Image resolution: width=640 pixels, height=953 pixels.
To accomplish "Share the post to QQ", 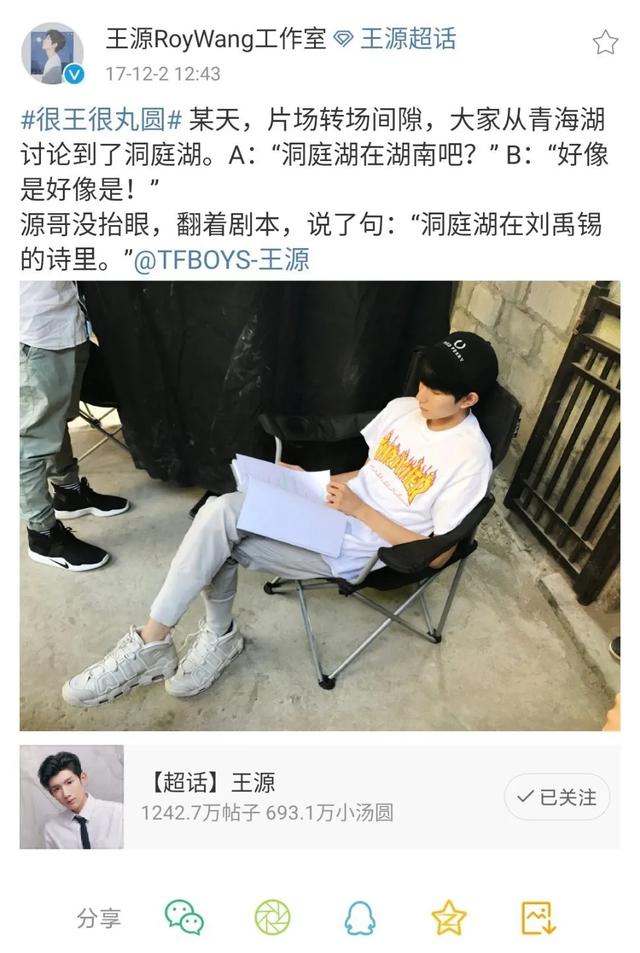I will pyautogui.click(x=360, y=916).
